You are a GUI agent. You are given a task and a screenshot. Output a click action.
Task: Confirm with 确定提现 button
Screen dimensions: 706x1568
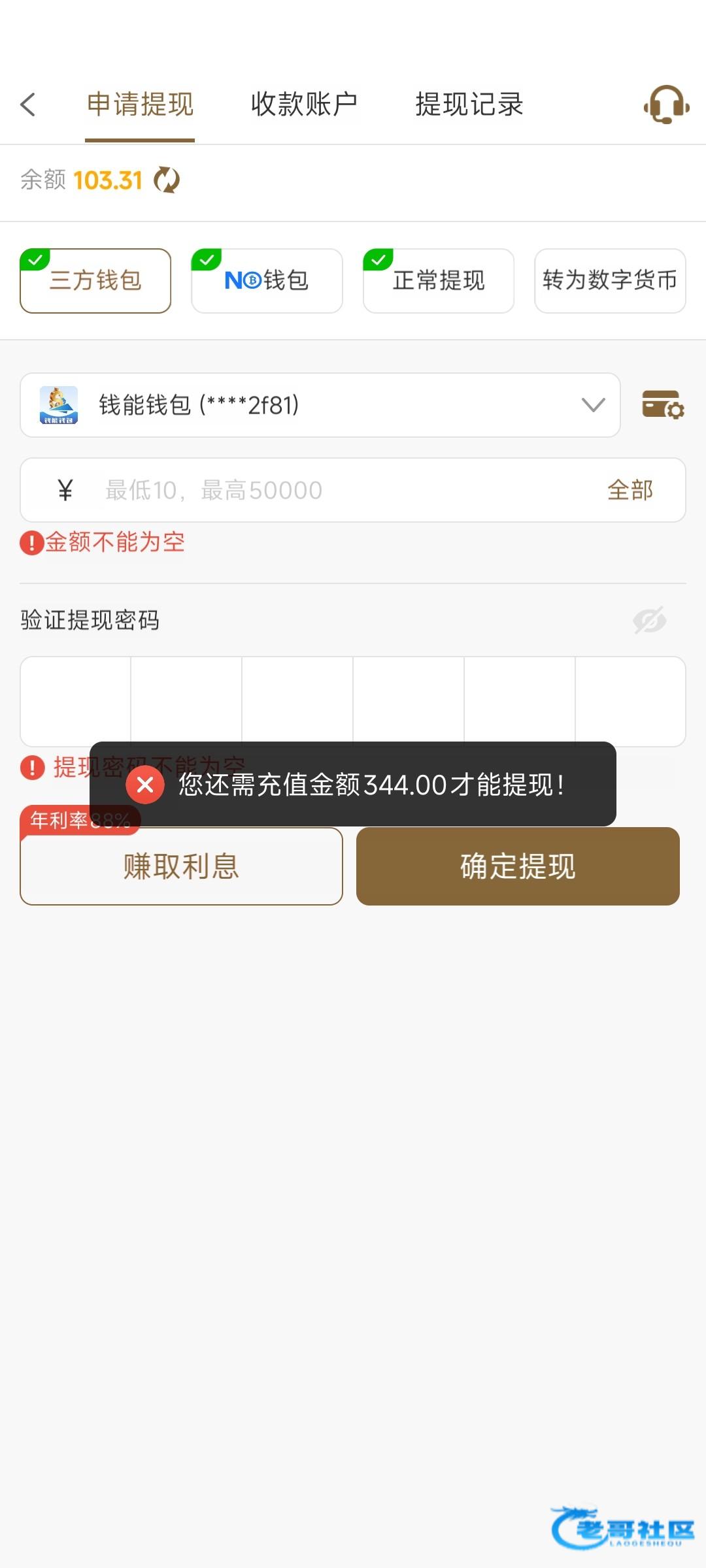click(518, 866)
